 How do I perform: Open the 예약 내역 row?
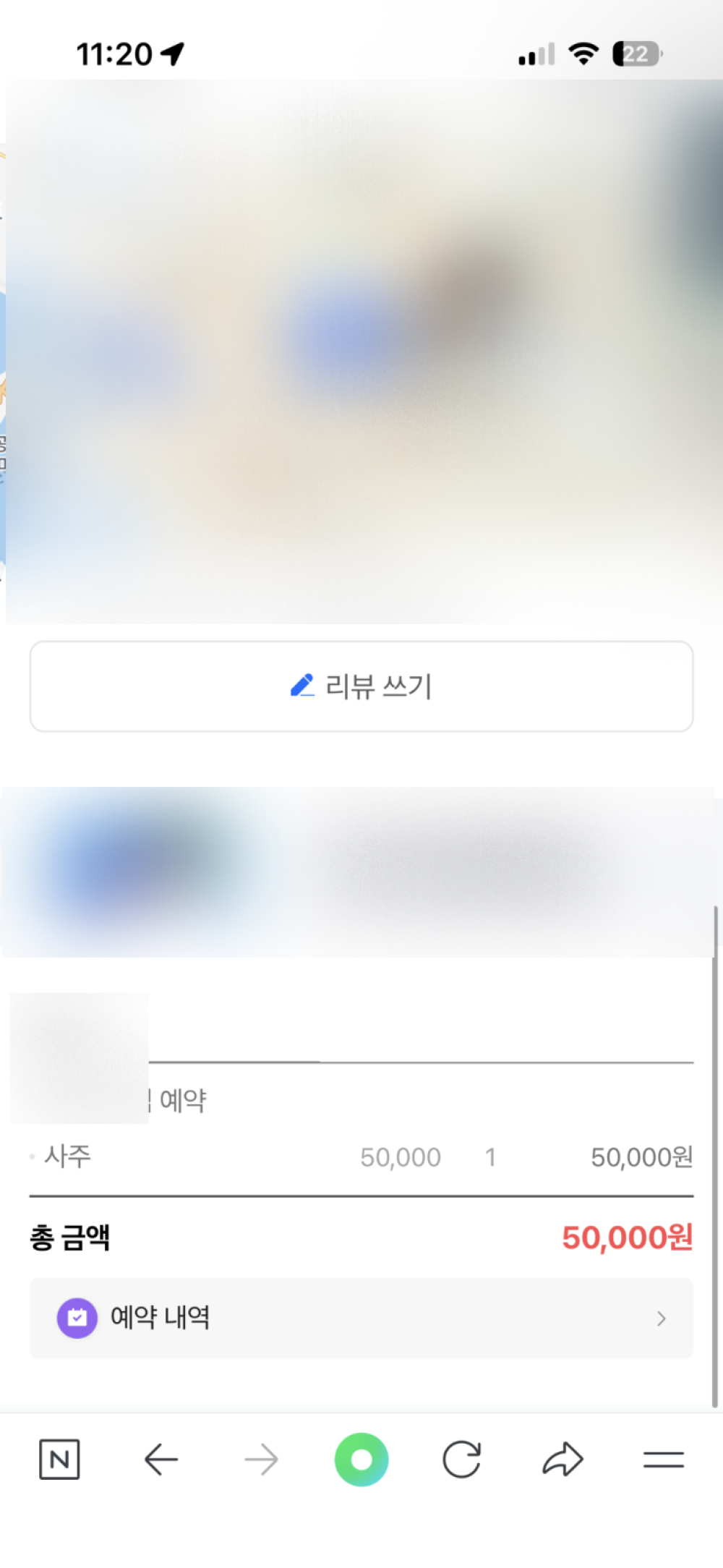[x=361, y=1318]
